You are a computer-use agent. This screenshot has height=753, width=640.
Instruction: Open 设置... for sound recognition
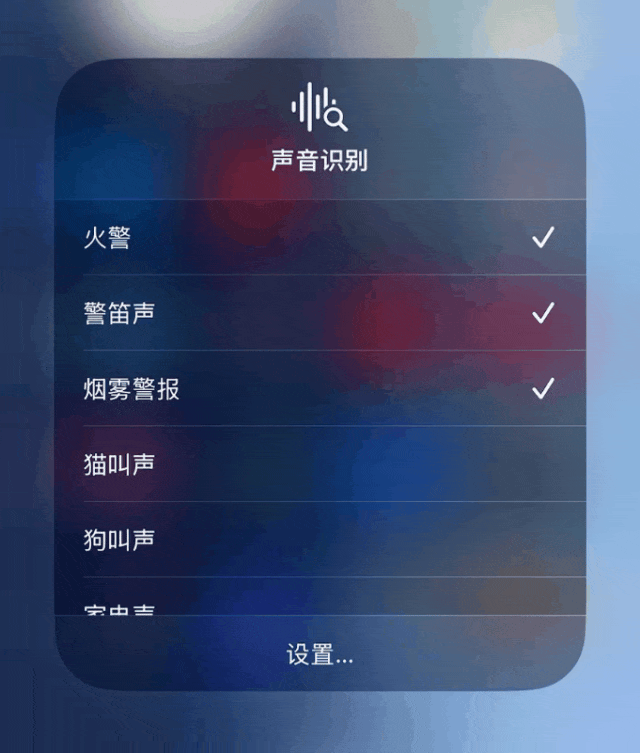[x=319, y=656]
